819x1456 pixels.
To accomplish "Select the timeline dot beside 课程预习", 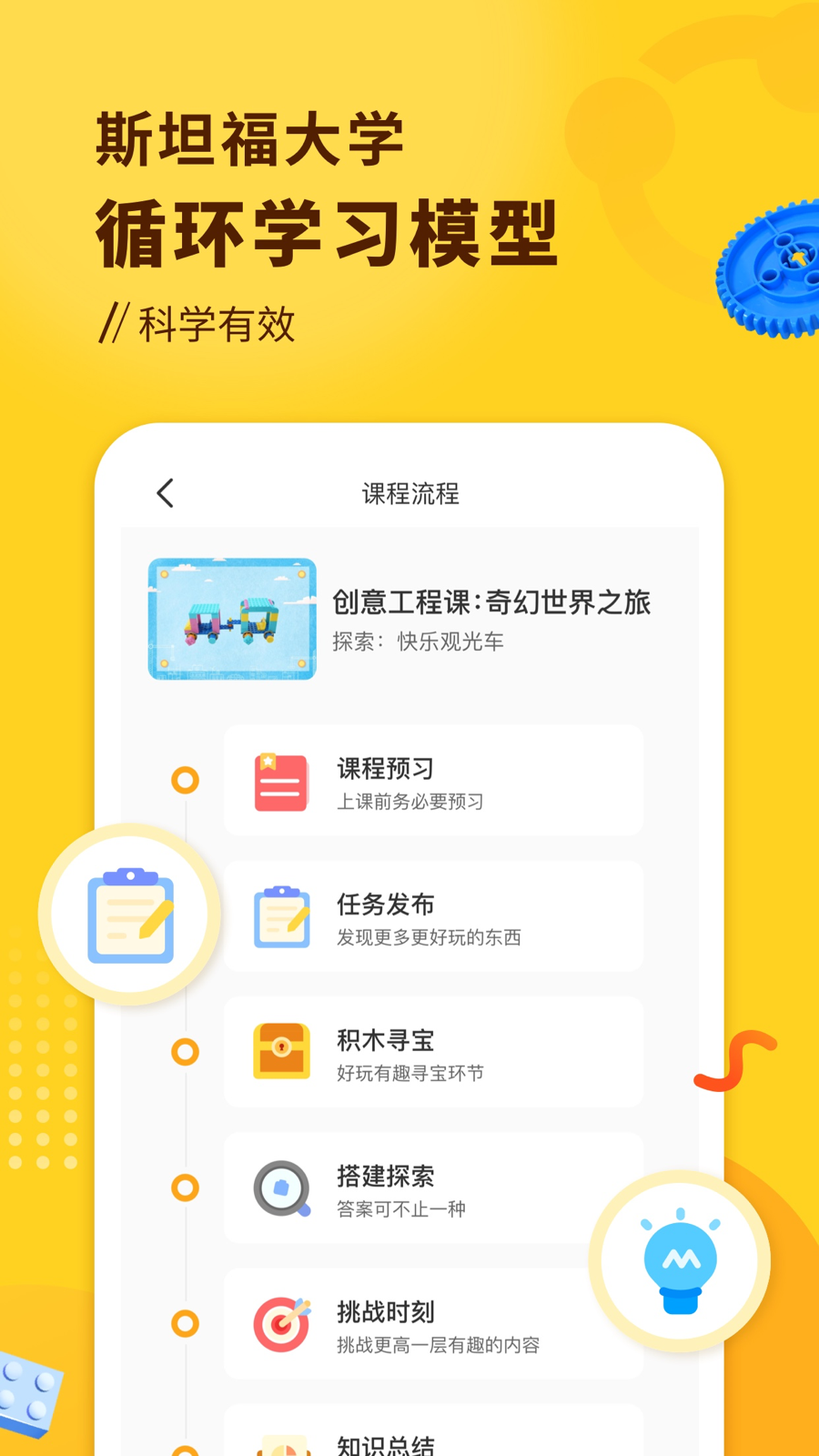I will (187, 781).
